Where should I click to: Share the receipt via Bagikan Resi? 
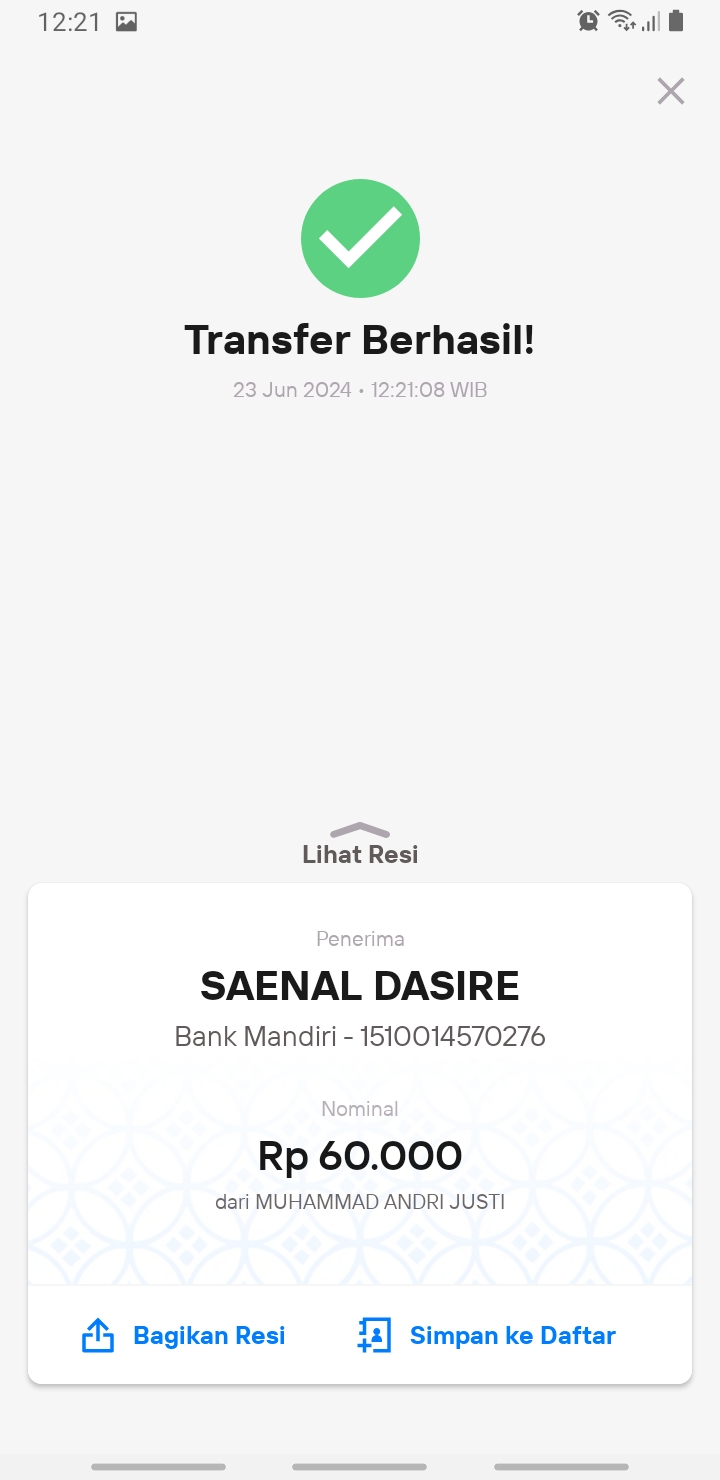click(x=183, y=1335)
